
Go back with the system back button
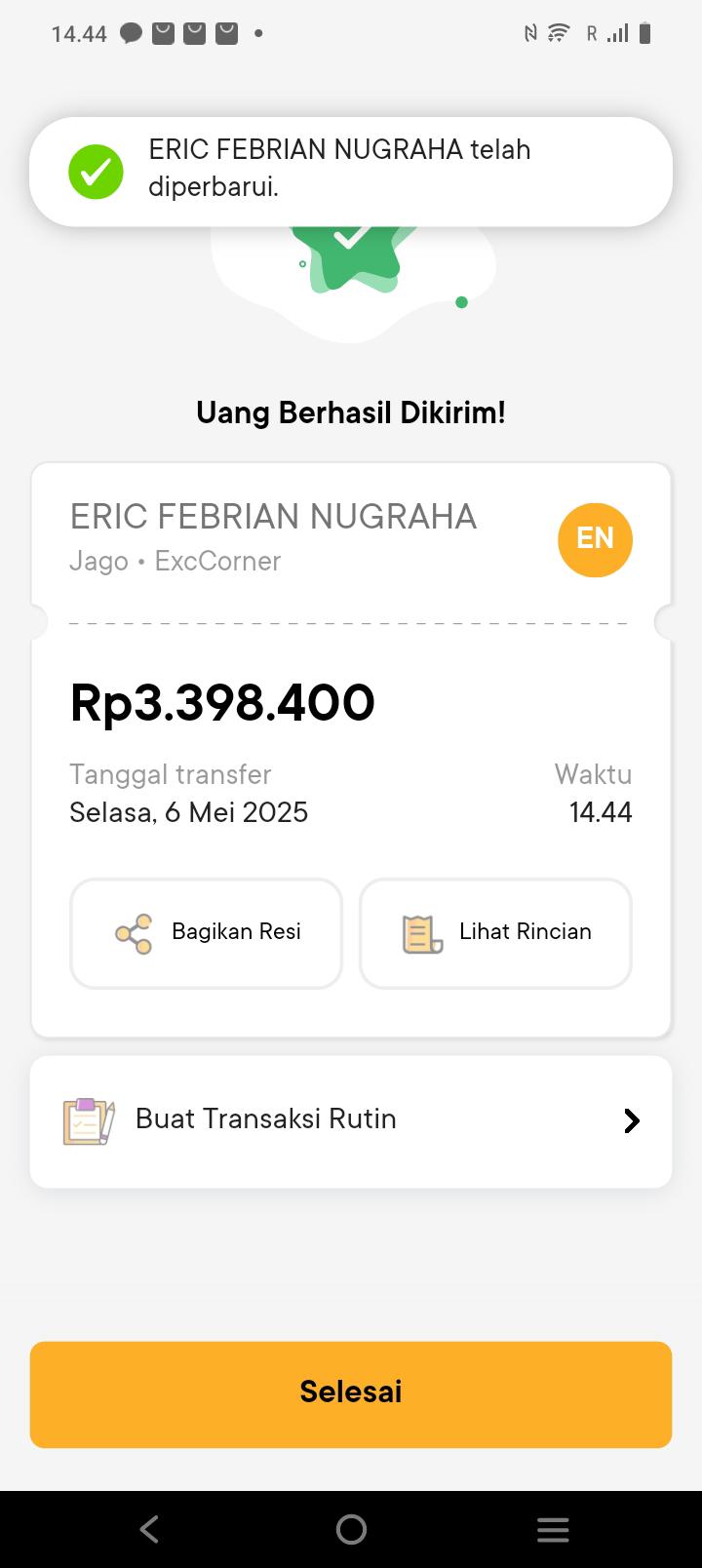click(149, 1529)
